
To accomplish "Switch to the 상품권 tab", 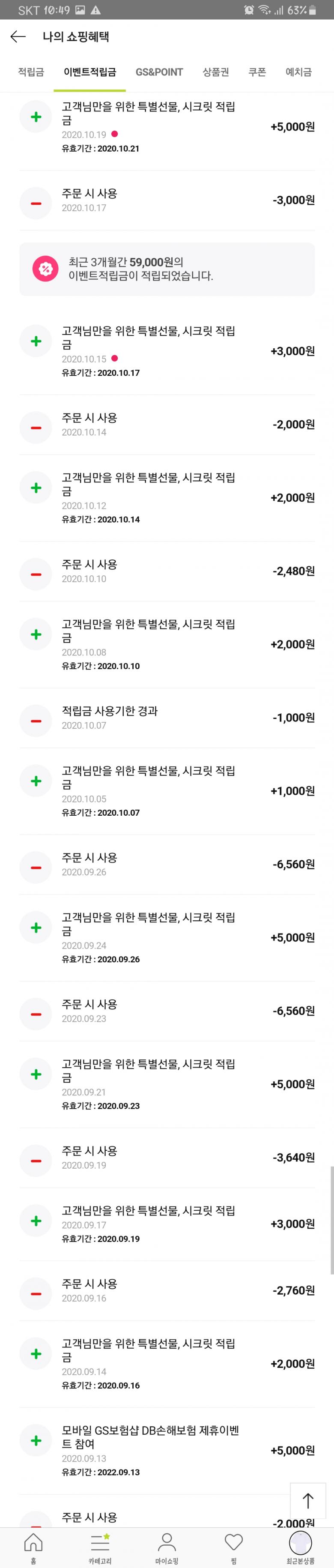I will (215, 72).
